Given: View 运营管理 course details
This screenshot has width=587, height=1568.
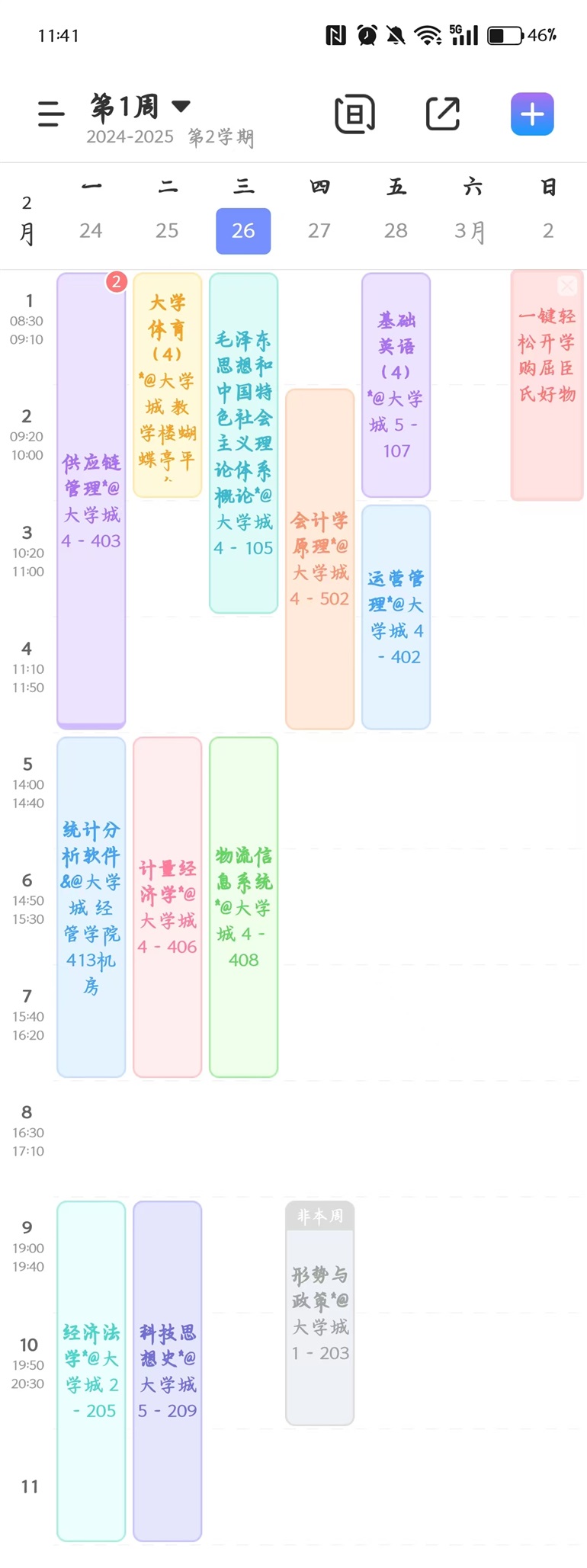Looking at the screenshot, I should (396, 617).
